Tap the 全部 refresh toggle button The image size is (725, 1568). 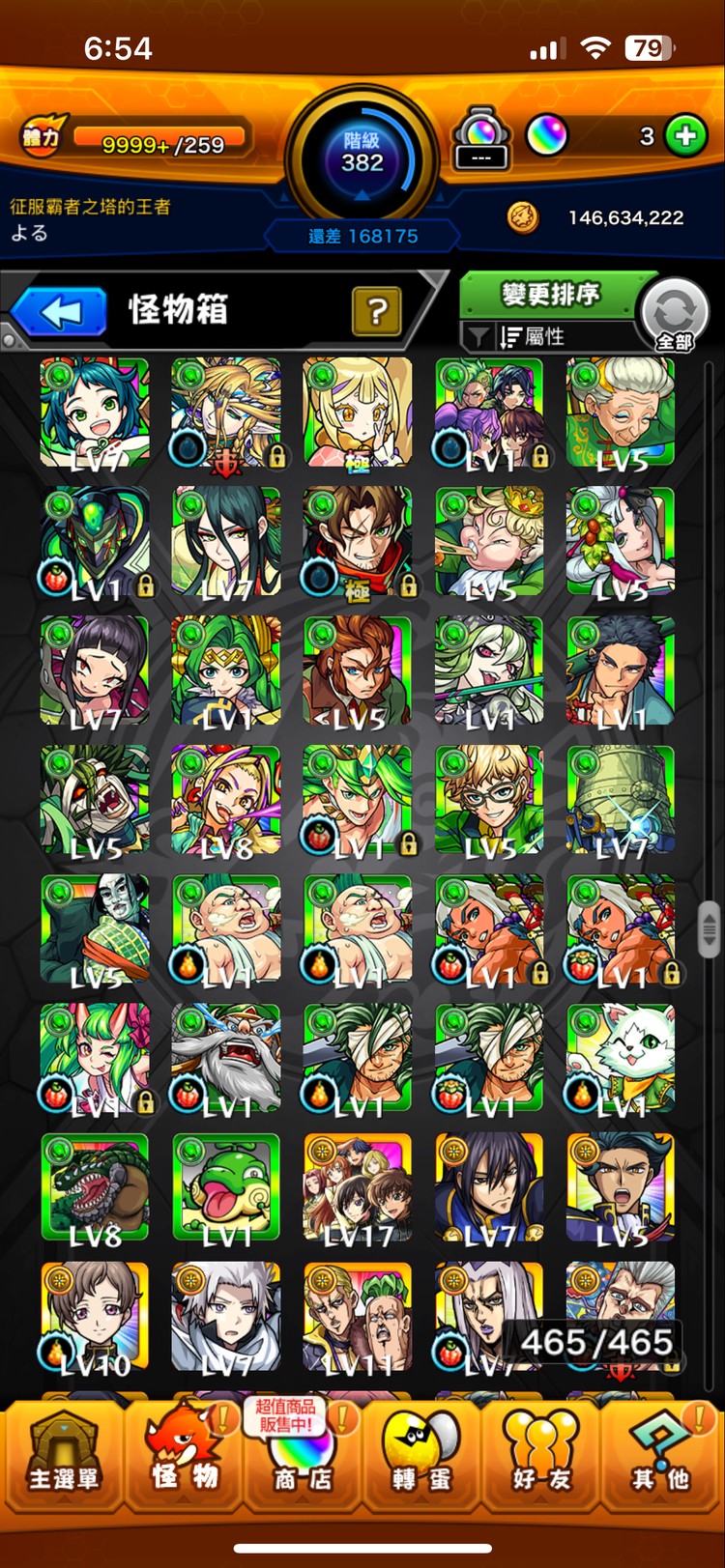pos(675,315)
